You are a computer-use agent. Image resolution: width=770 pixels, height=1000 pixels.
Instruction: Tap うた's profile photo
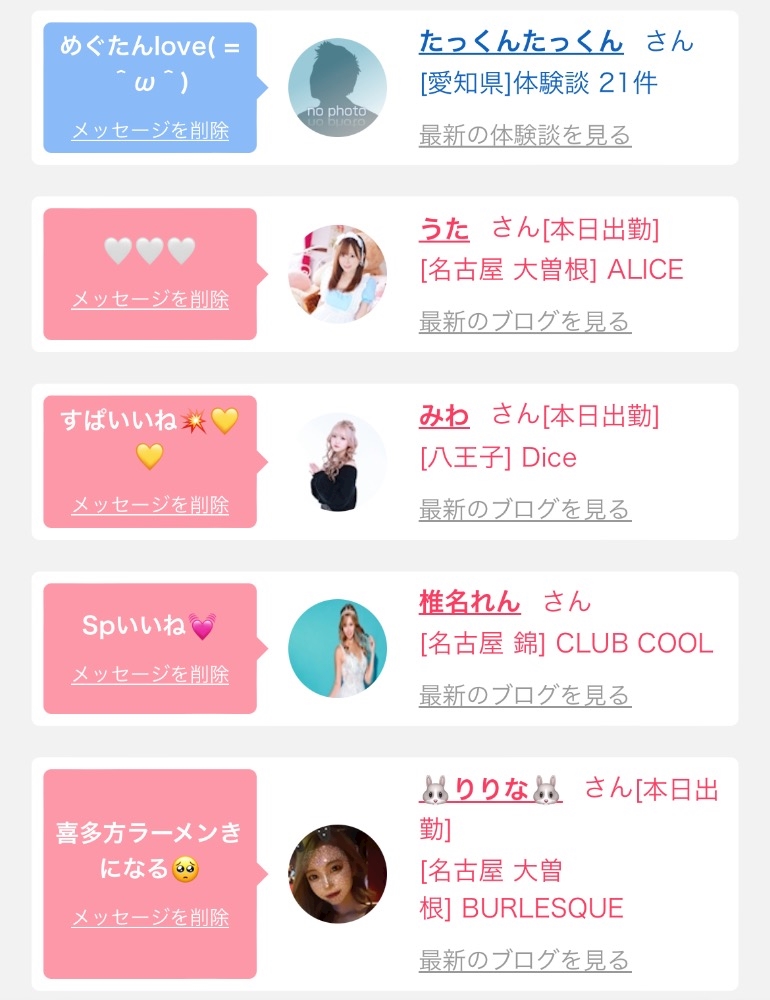337,274
